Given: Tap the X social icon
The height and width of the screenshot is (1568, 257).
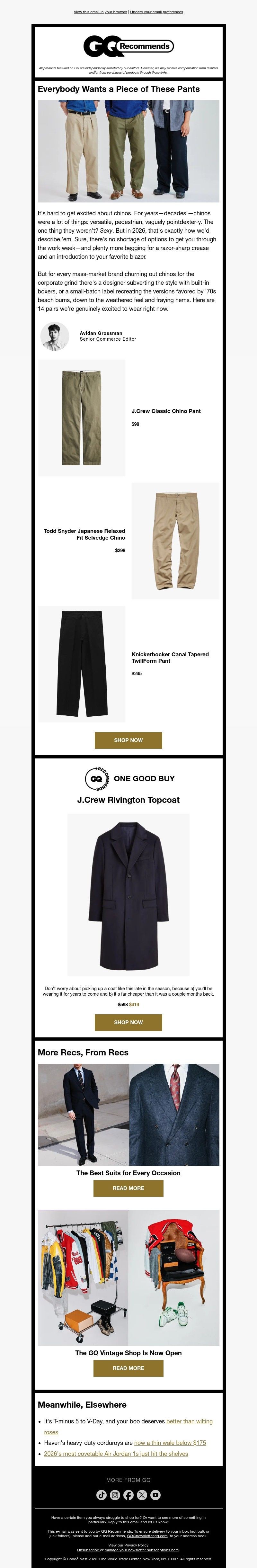Looking at the screenshot, I should pos(142,1494).
